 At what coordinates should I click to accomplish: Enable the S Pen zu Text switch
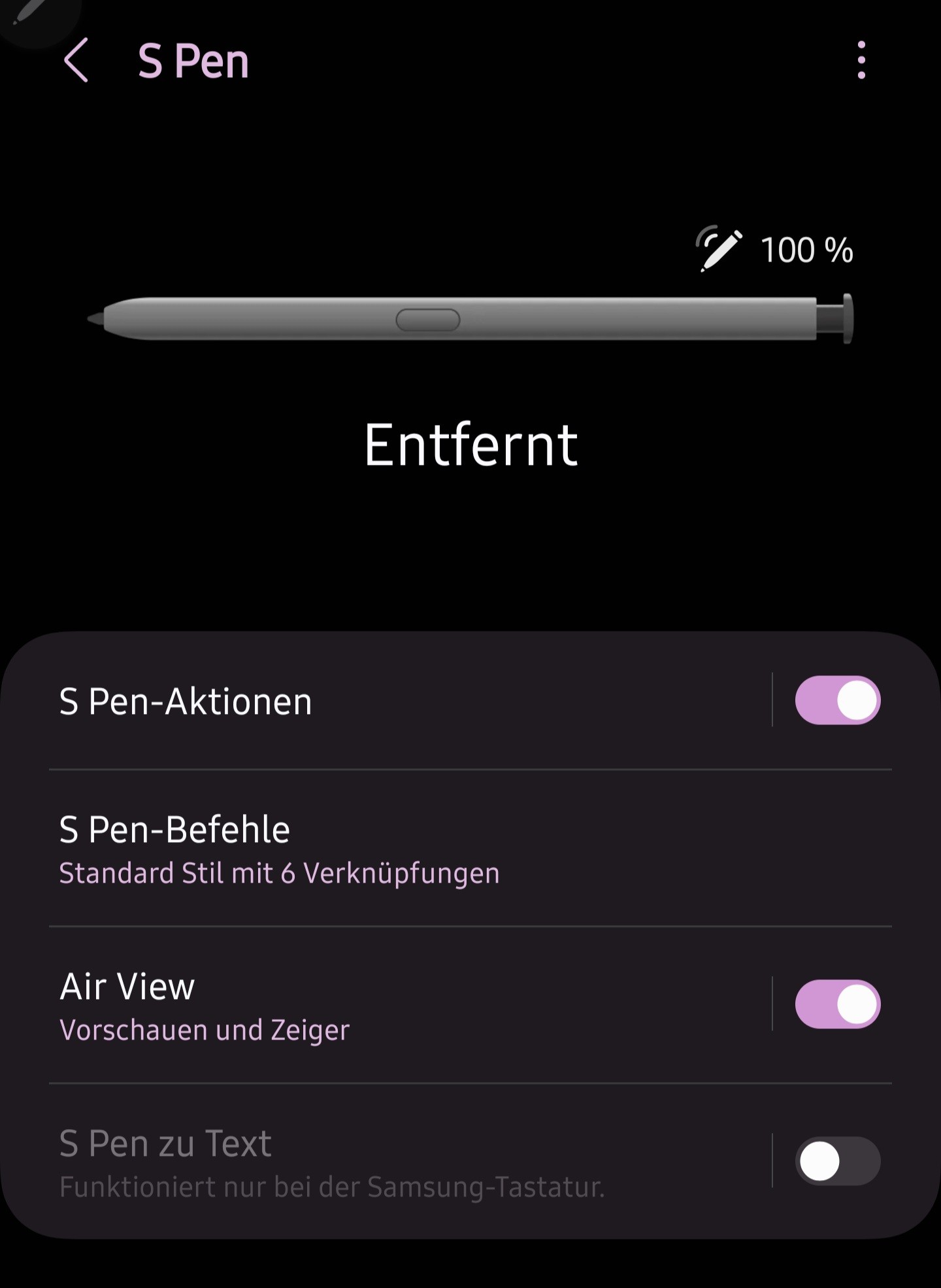coord(837,1161)
